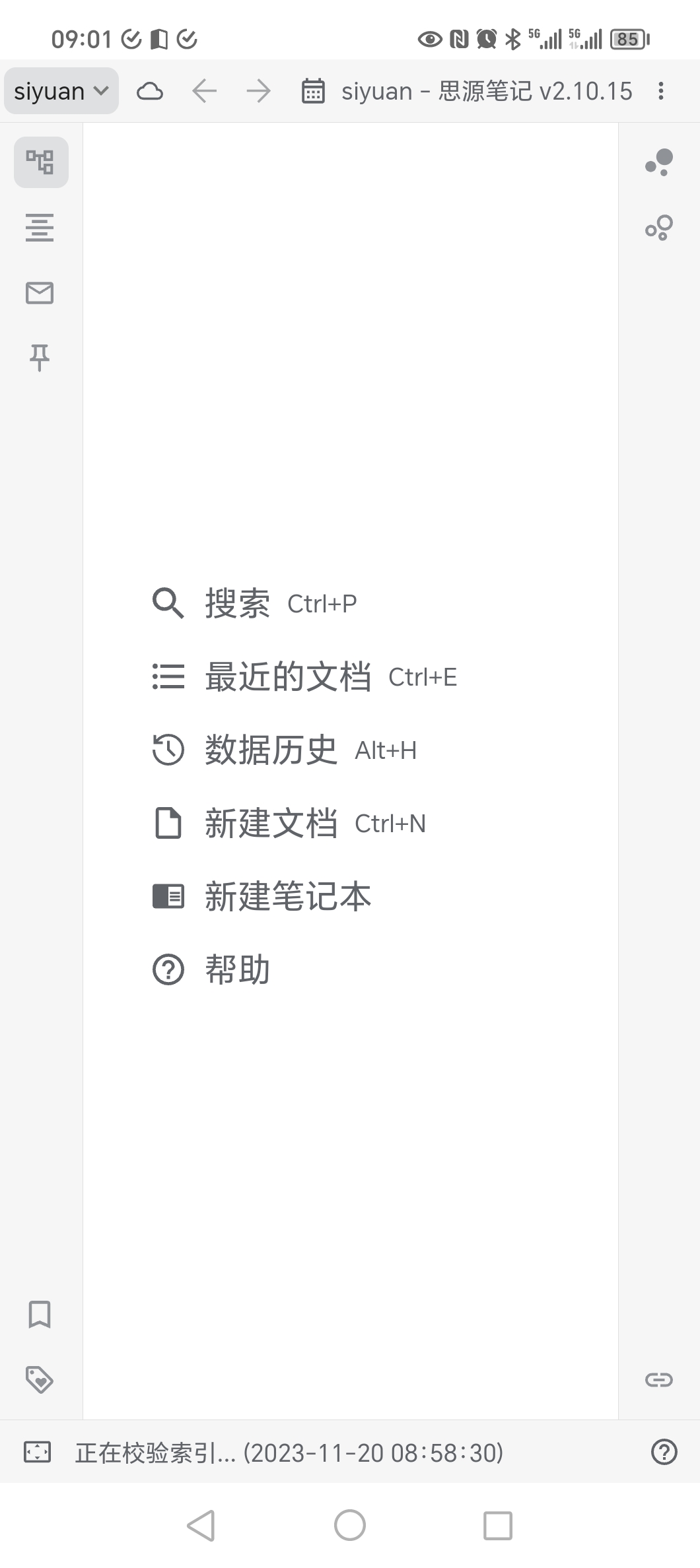The width and height of the screenshot is (700, 1568).
Task: Open 数据历史 data history
Action: click(x=269, y=749)
